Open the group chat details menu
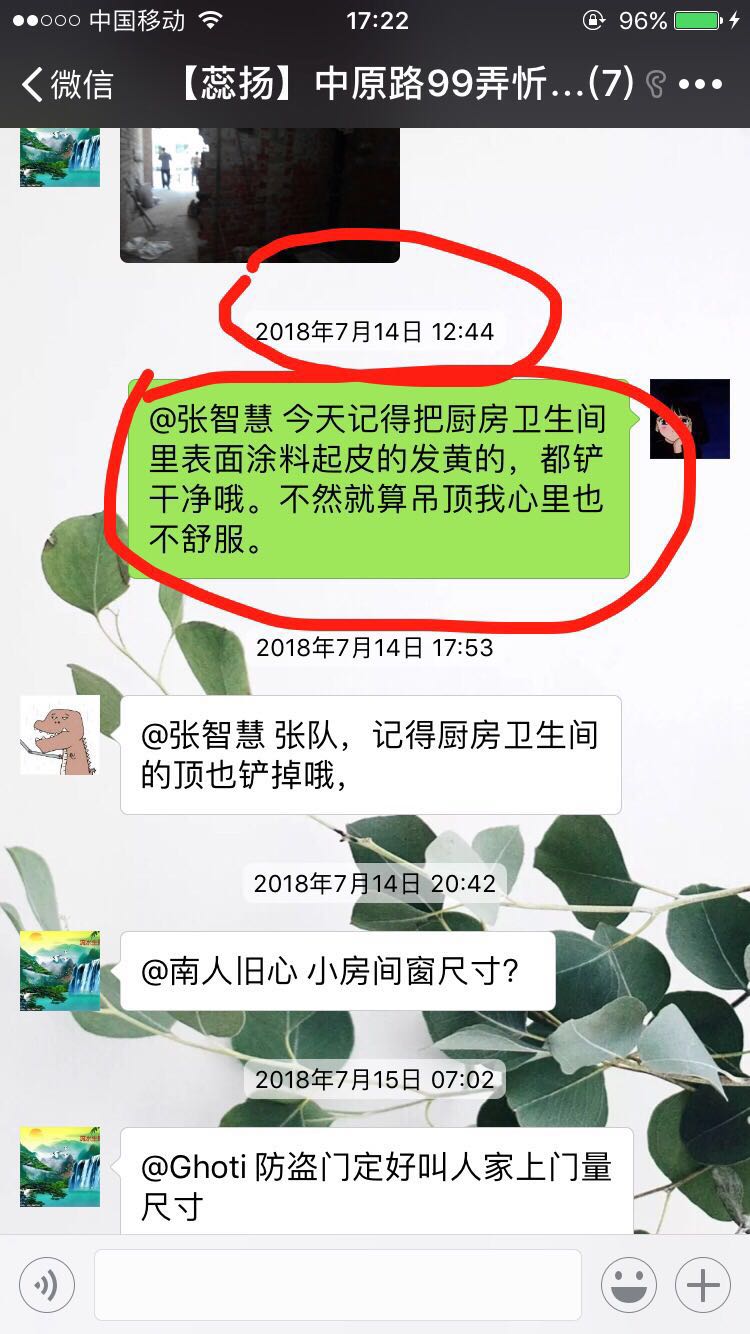 700,85
